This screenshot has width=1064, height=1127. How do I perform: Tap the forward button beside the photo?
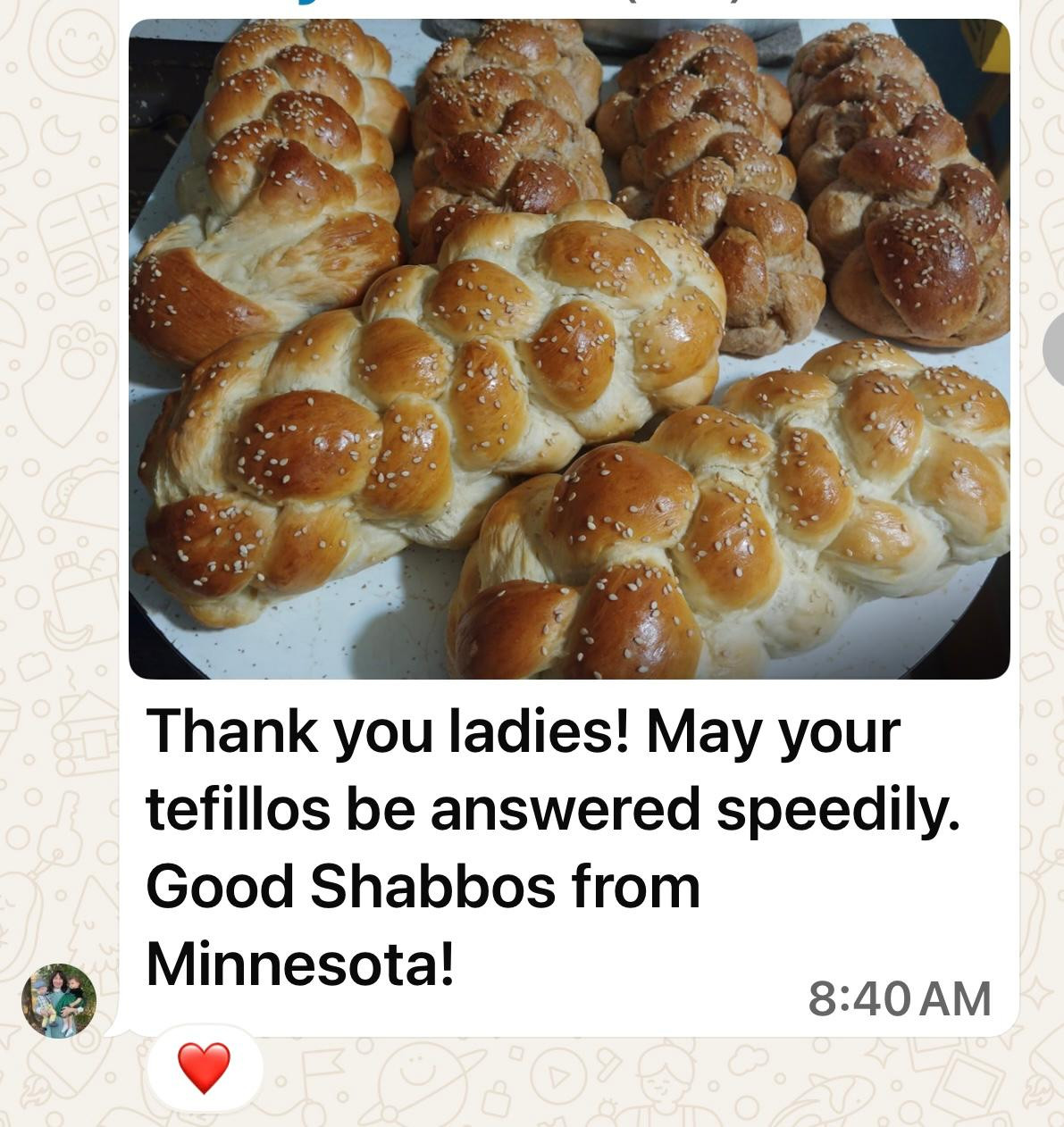1055,350
